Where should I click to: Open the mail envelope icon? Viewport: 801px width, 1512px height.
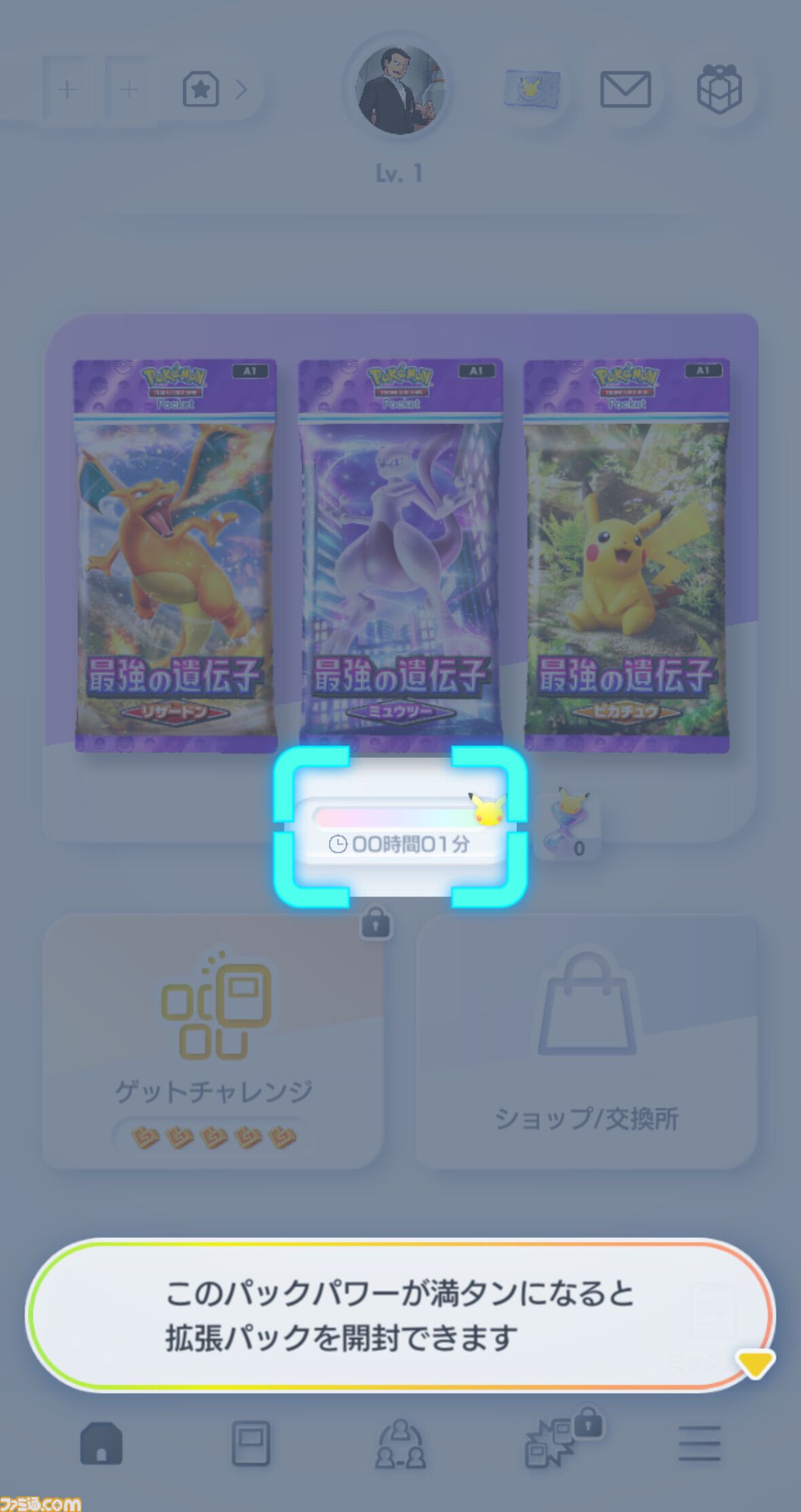(625, 90)
